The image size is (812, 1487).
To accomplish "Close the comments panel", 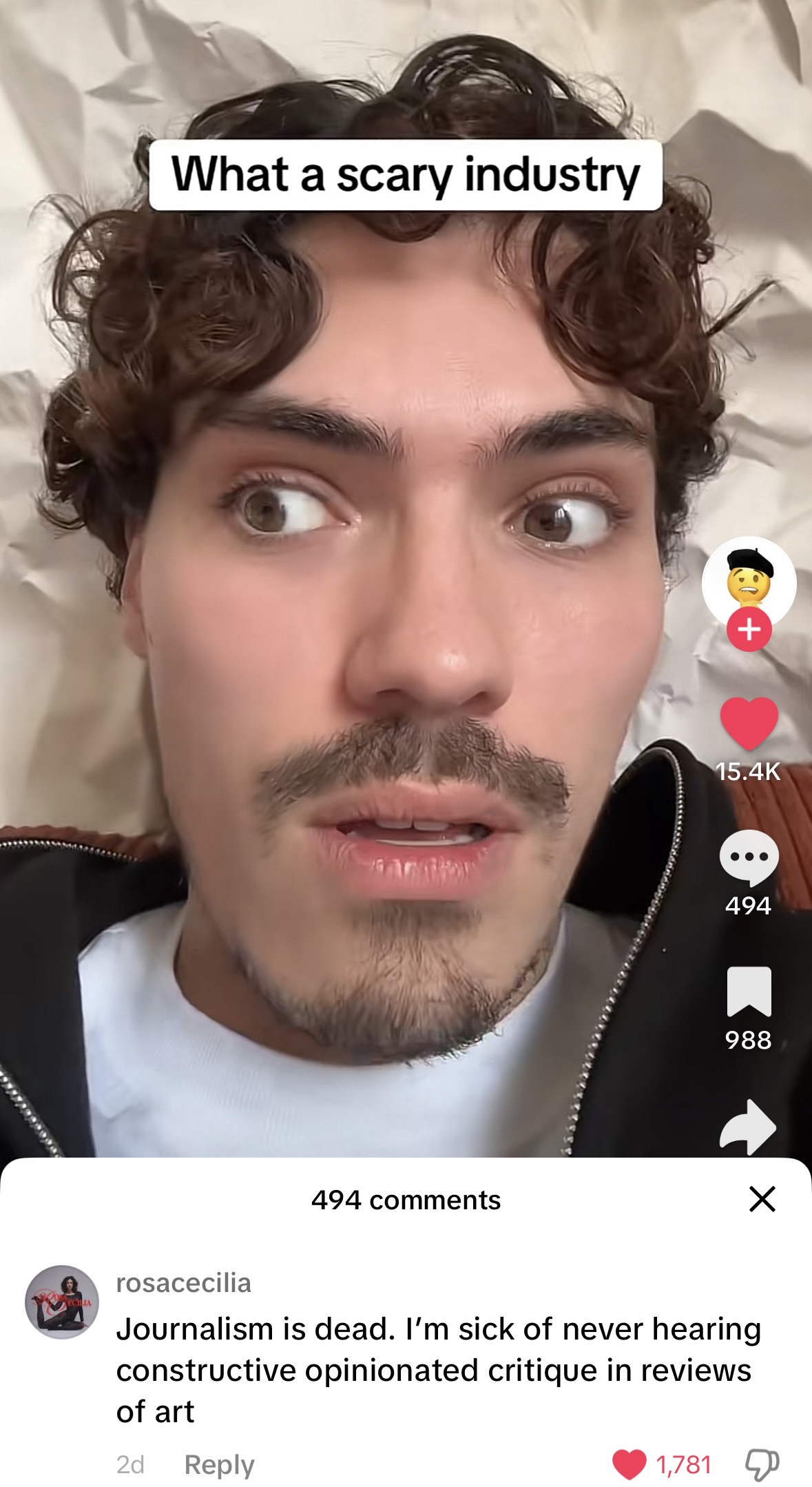I will [762, 1200].
